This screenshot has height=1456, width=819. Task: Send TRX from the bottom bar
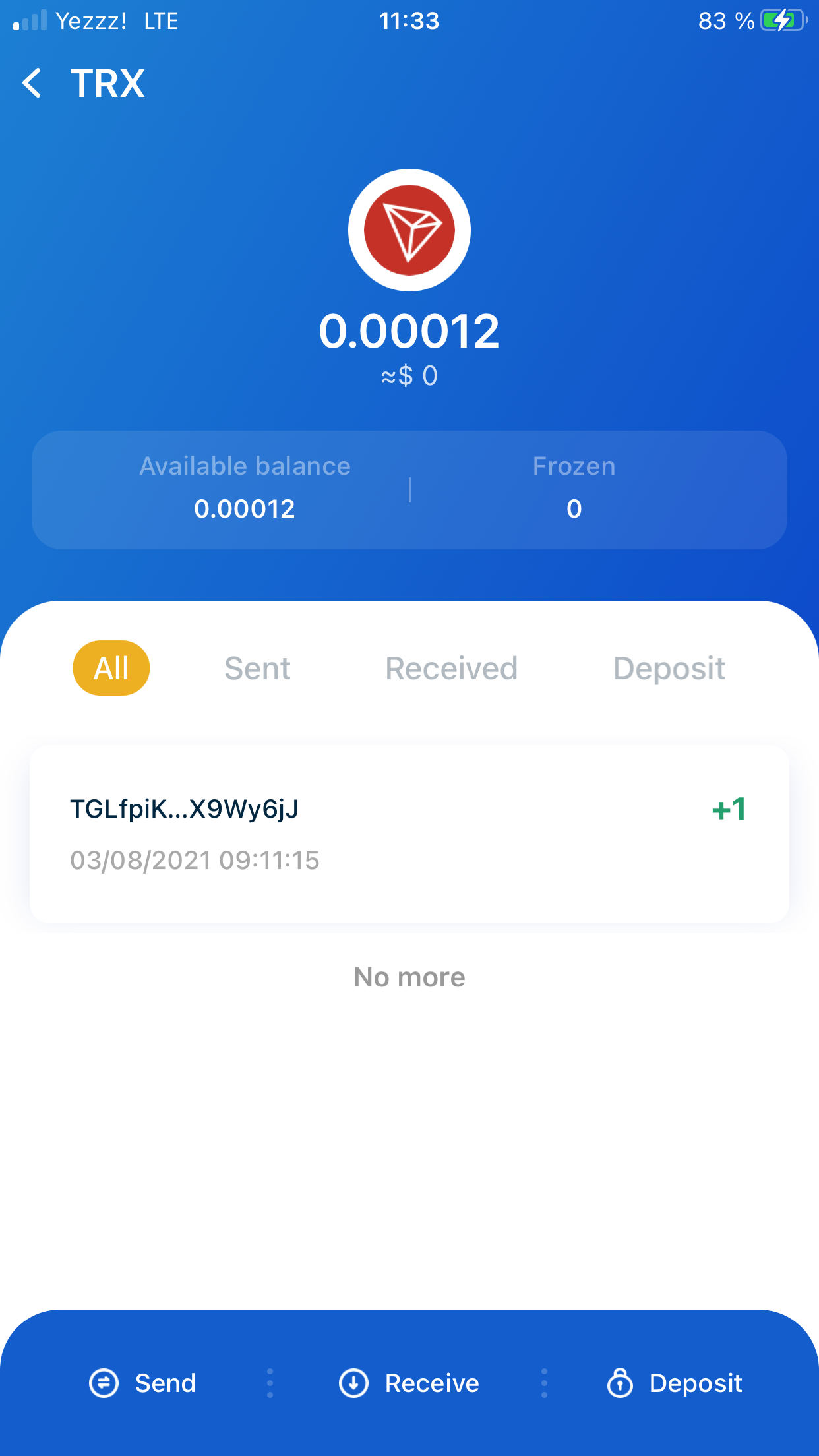(x=142, y=1383)
